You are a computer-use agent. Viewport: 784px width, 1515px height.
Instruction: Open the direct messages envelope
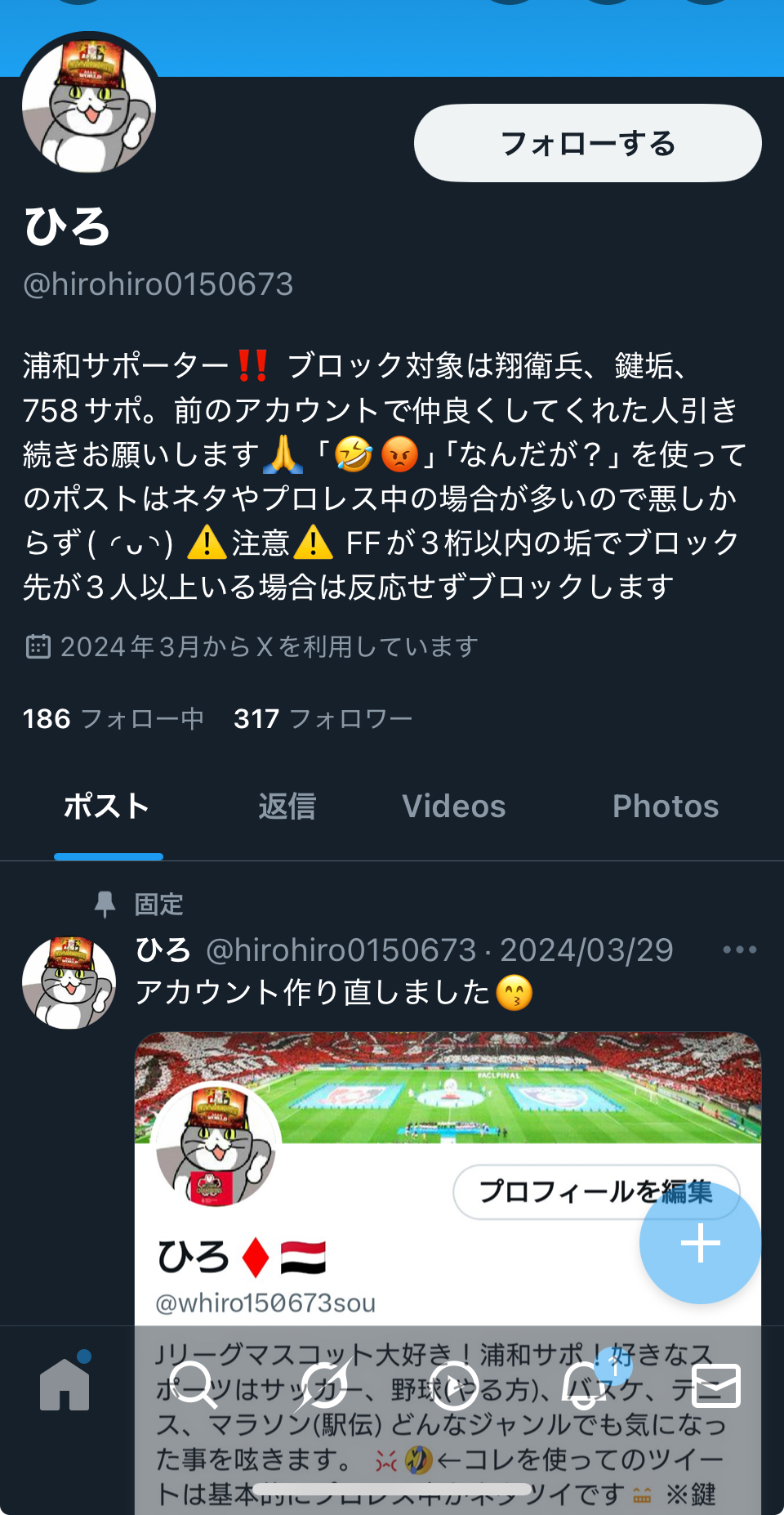(x=715, y=1384)
